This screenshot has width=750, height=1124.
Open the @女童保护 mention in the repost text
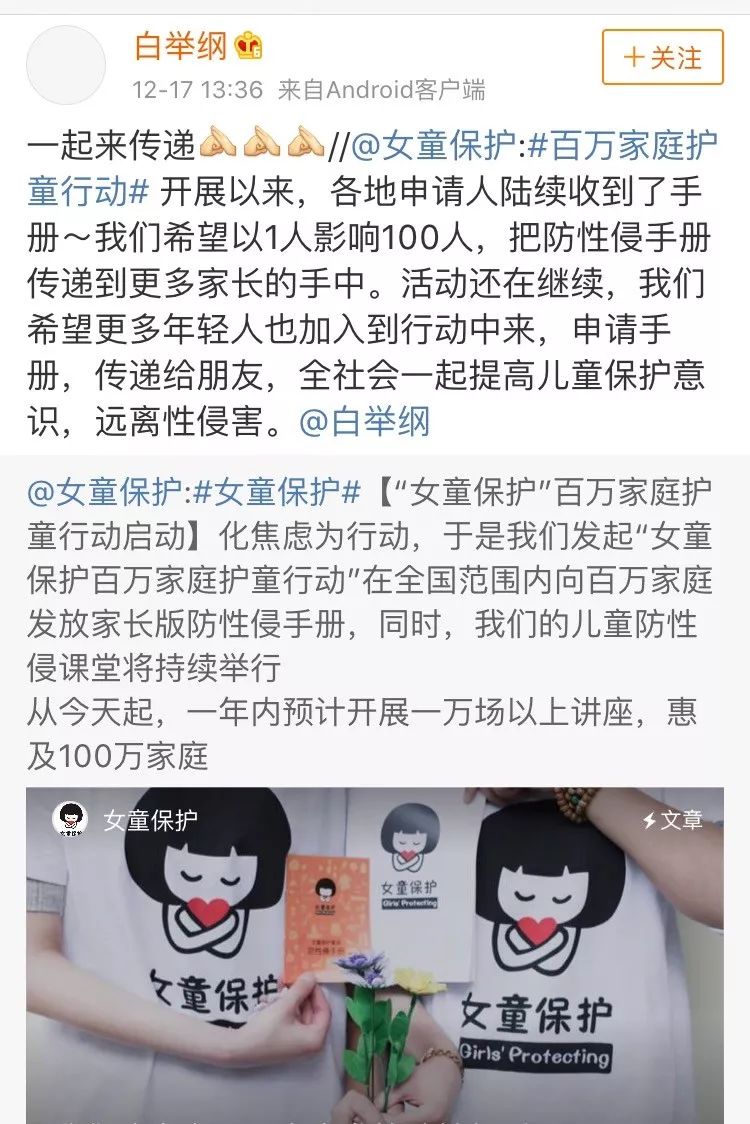point(433,146)
